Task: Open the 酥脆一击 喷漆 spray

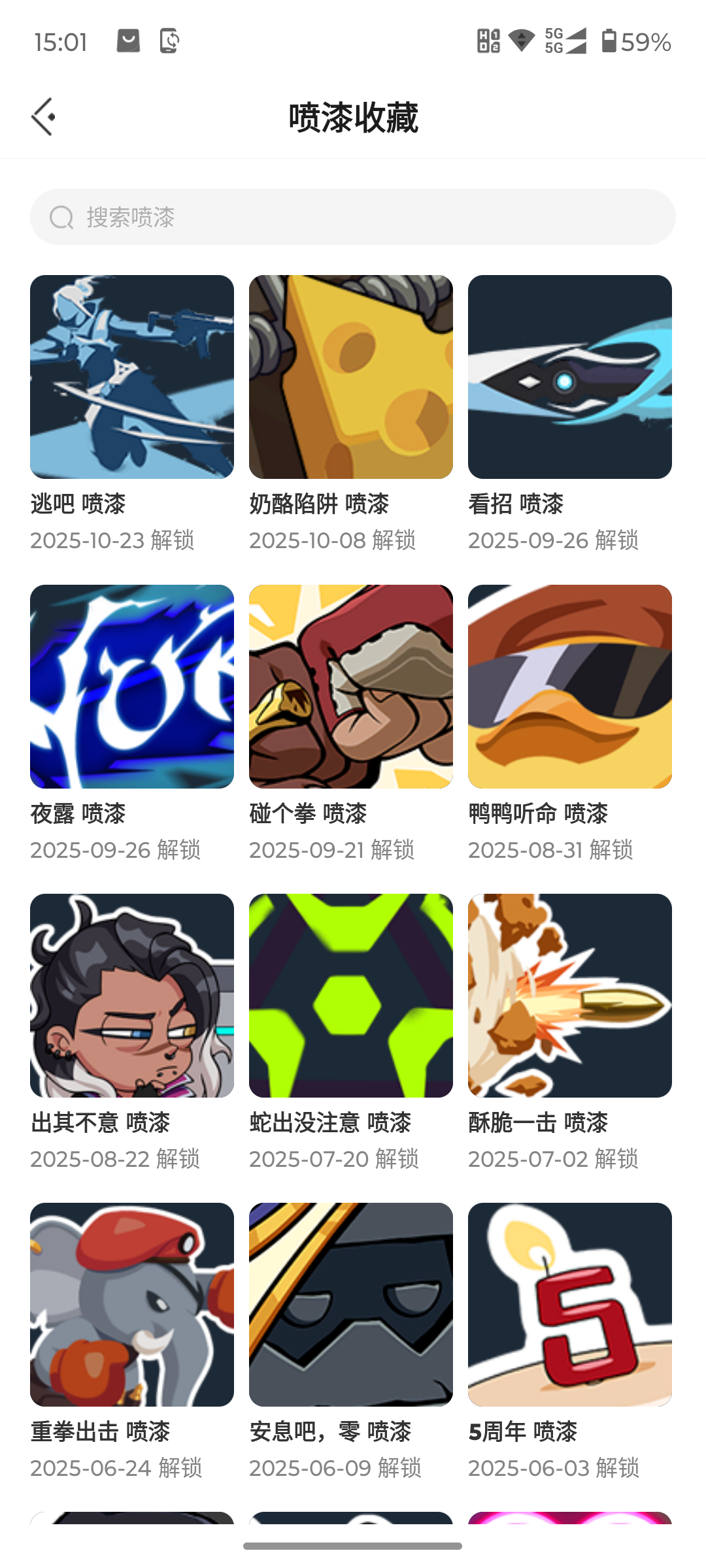Action: click(x=570, y=996)
